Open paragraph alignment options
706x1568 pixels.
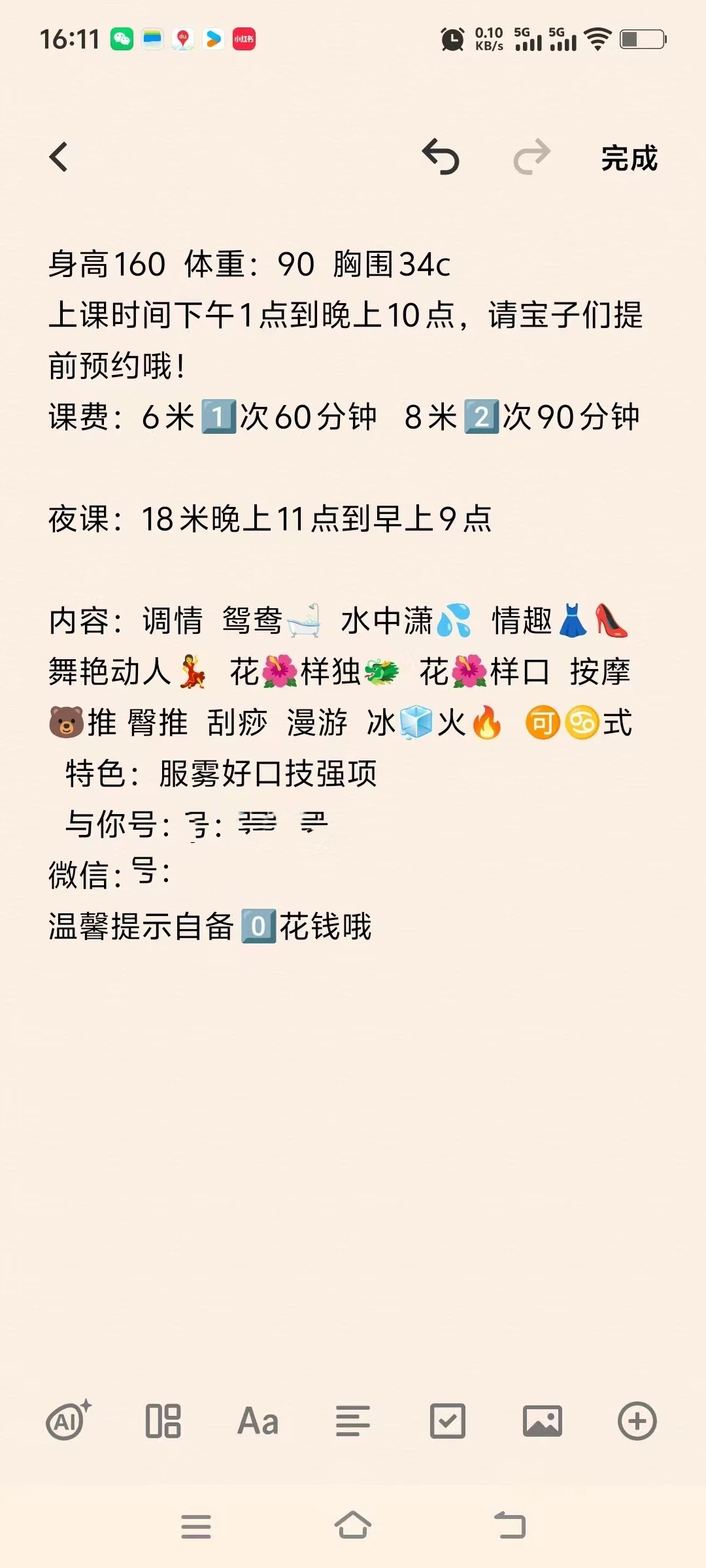(x=353, y=1421)
